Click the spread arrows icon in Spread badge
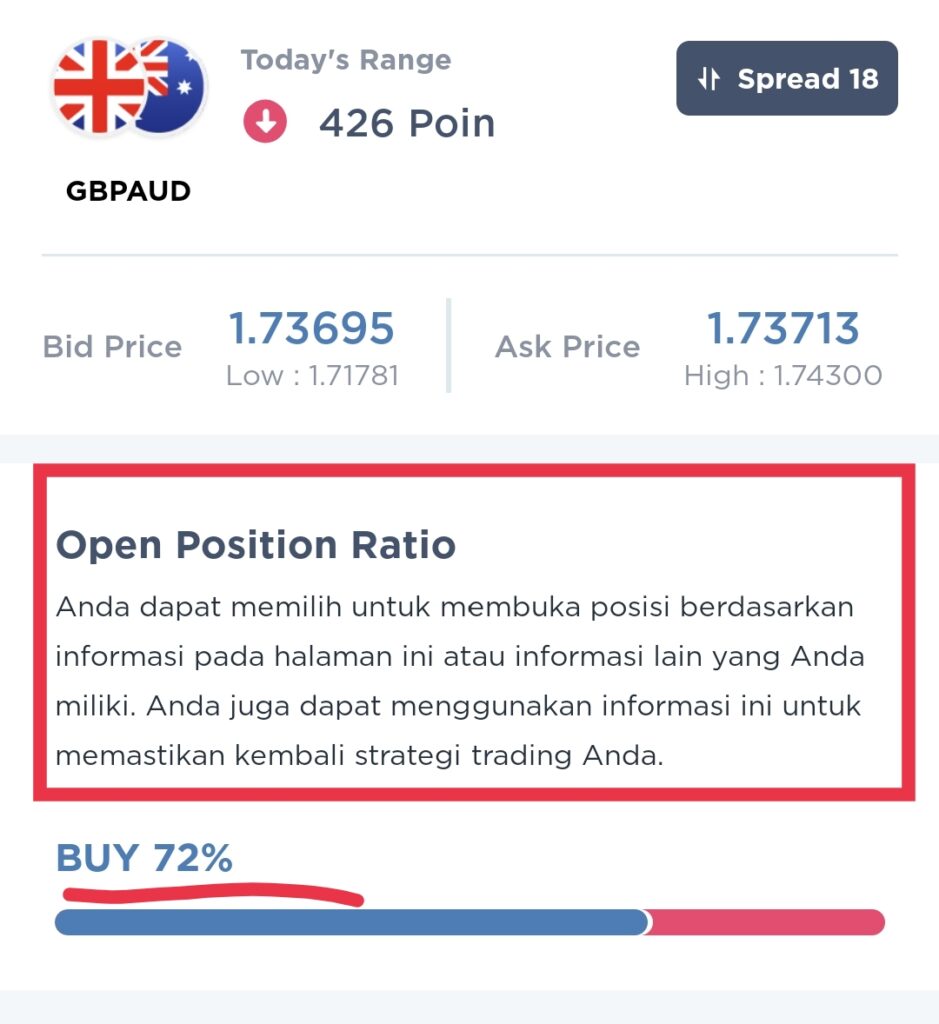 (710, 79)
